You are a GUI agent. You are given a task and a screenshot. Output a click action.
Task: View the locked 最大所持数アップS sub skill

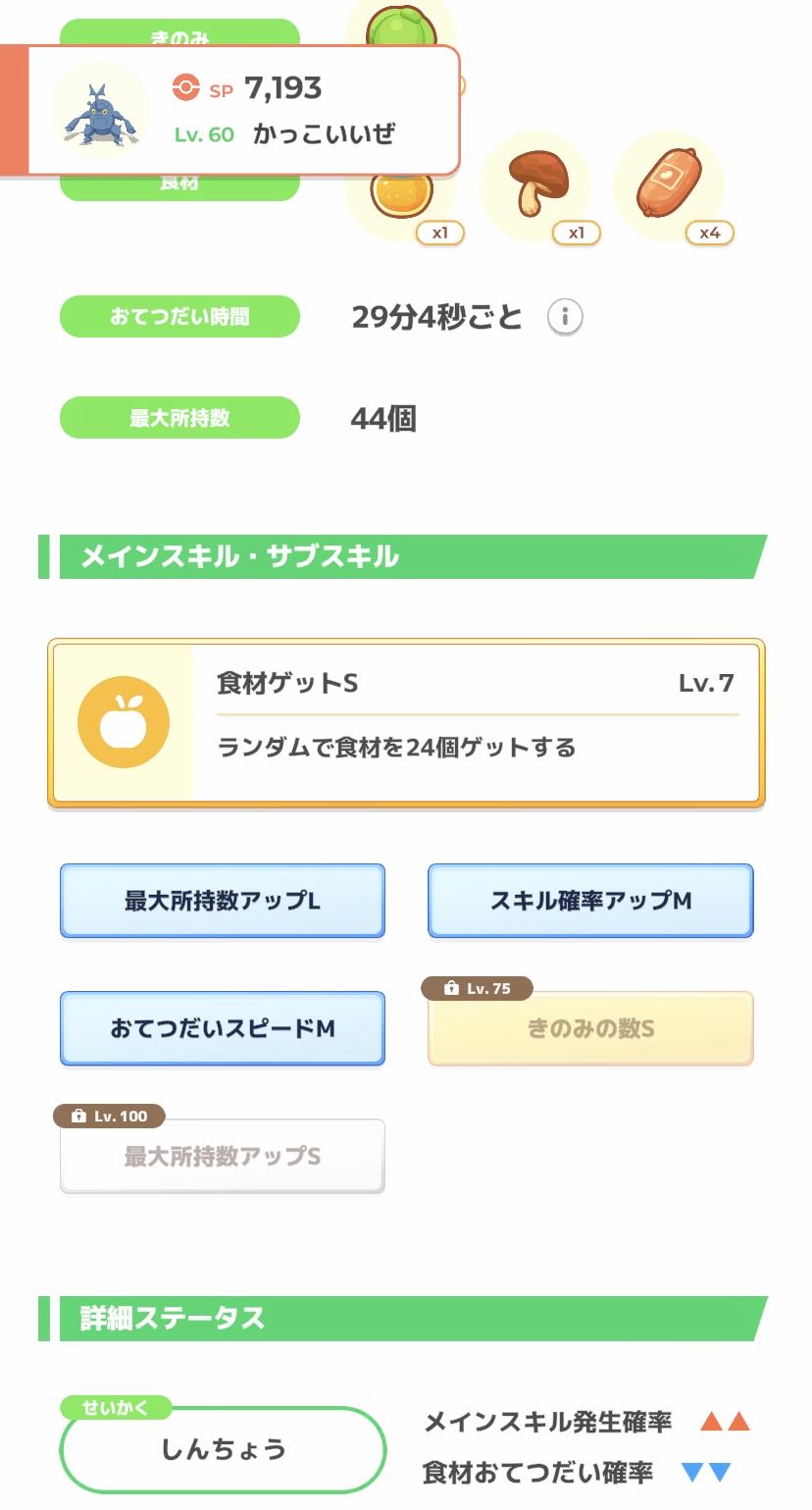coord(223,1156)
